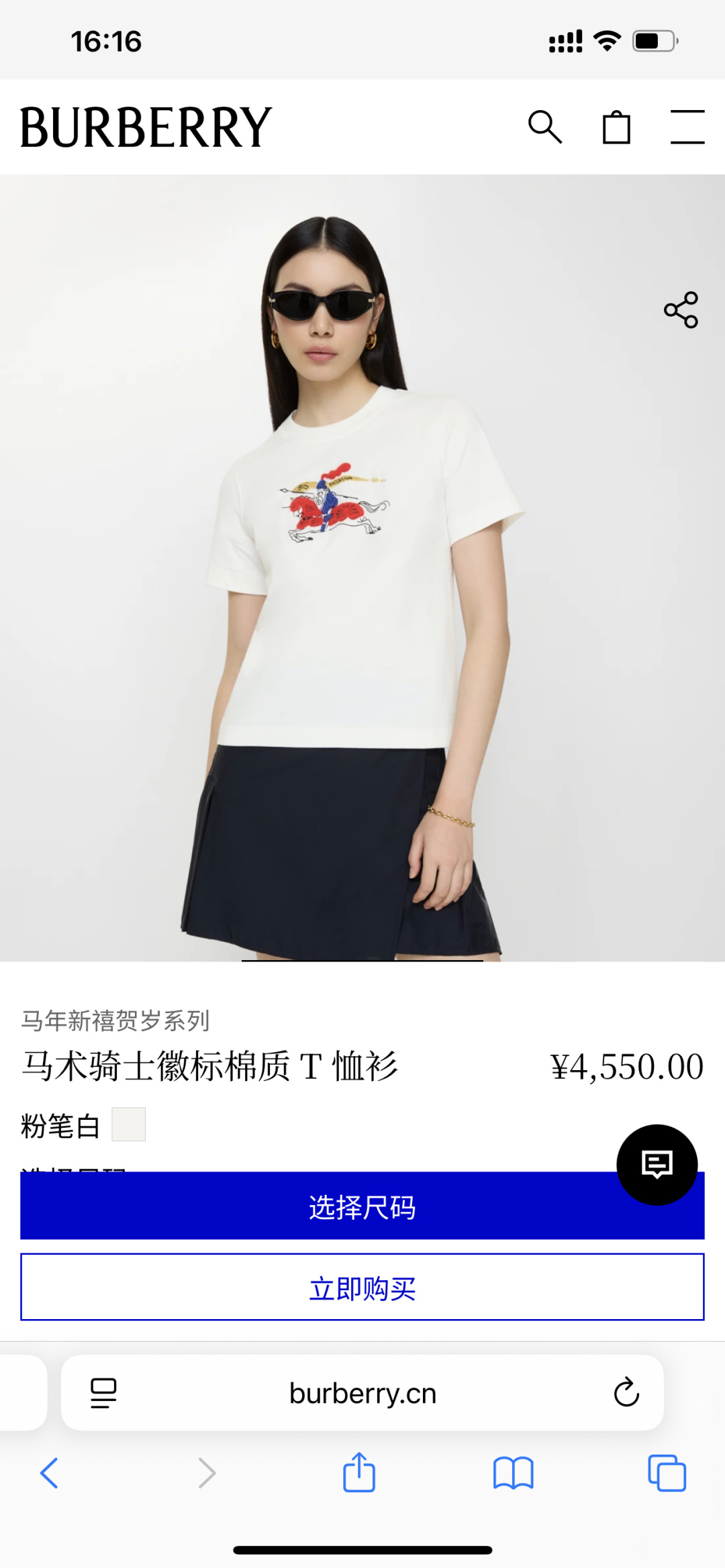Open the search magnifier icon

click(544, 127)
